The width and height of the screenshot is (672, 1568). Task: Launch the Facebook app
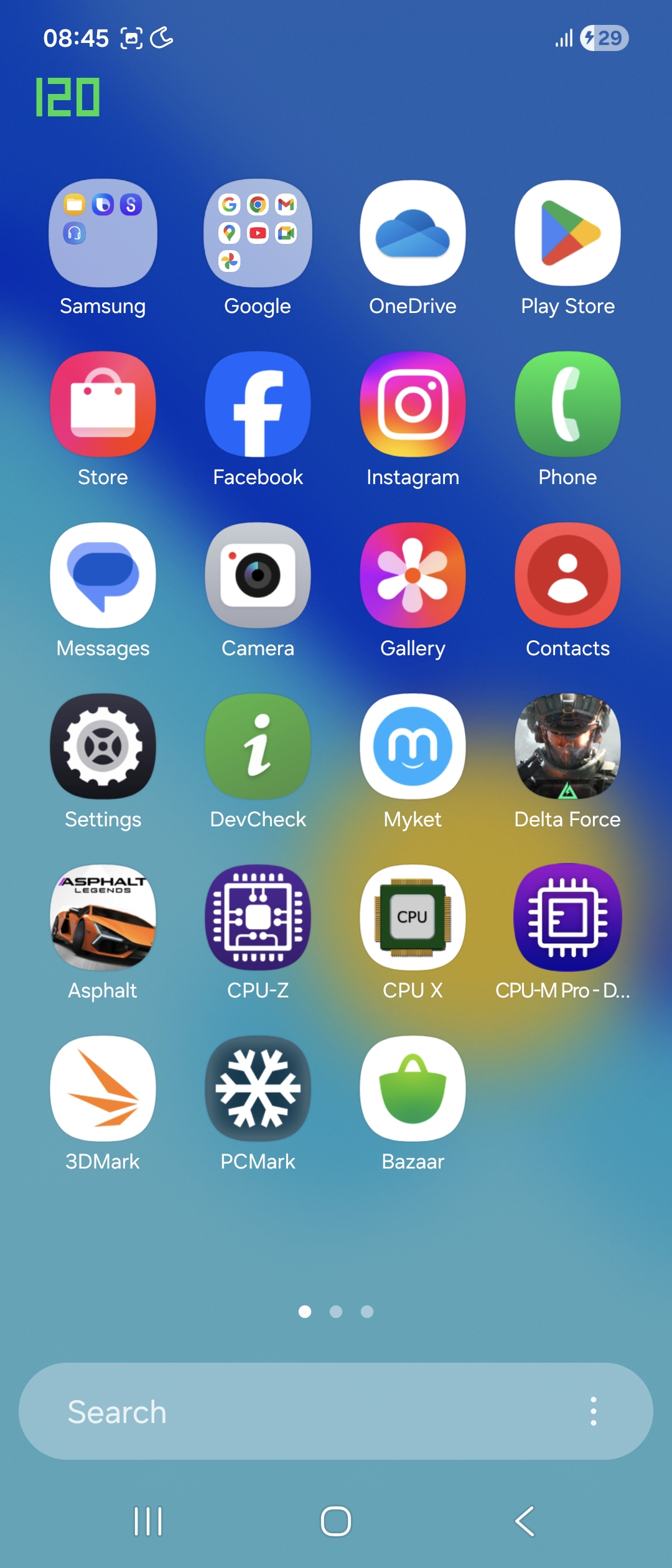coord(258,404)
